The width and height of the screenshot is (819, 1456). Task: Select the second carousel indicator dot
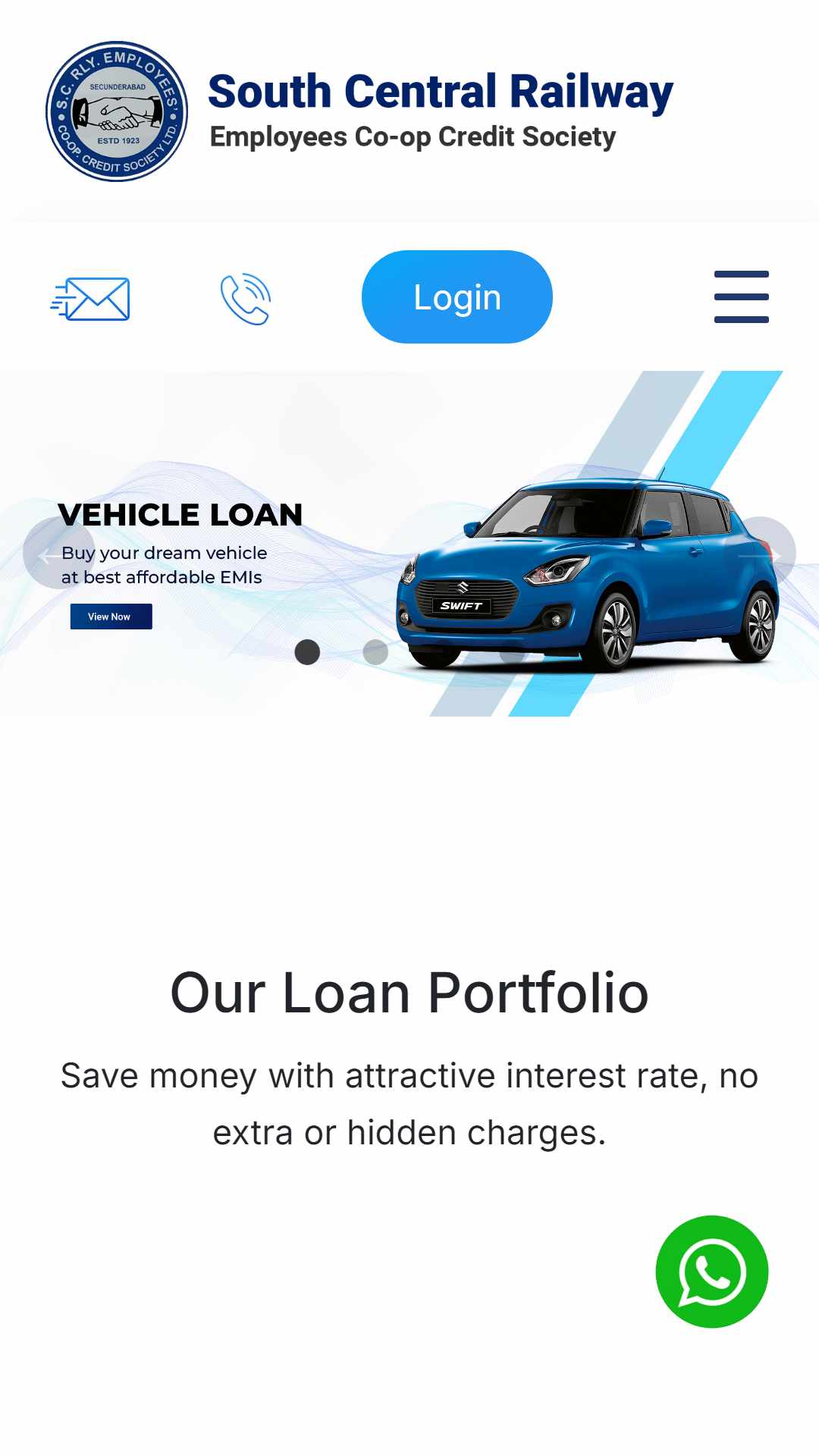[x=375, y=652]
